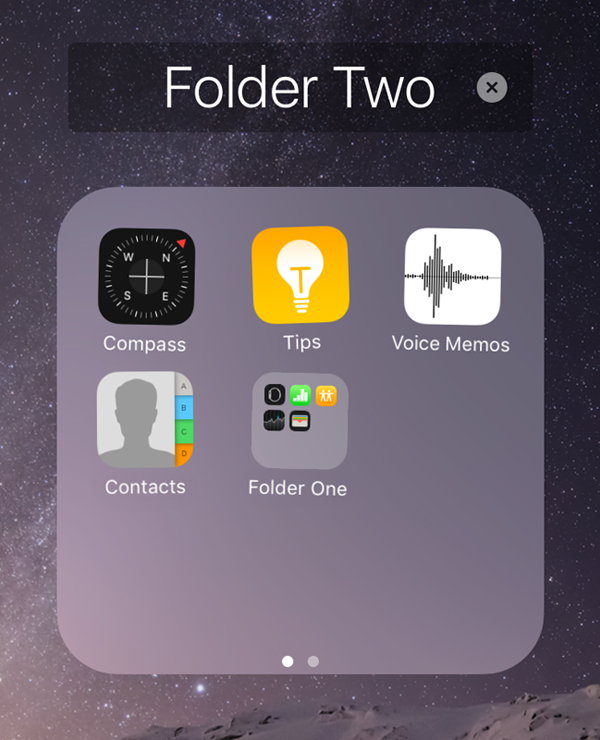This screenshot has width=600, height=740.
Task: Open the Compass app
Action: pos(146,277)
